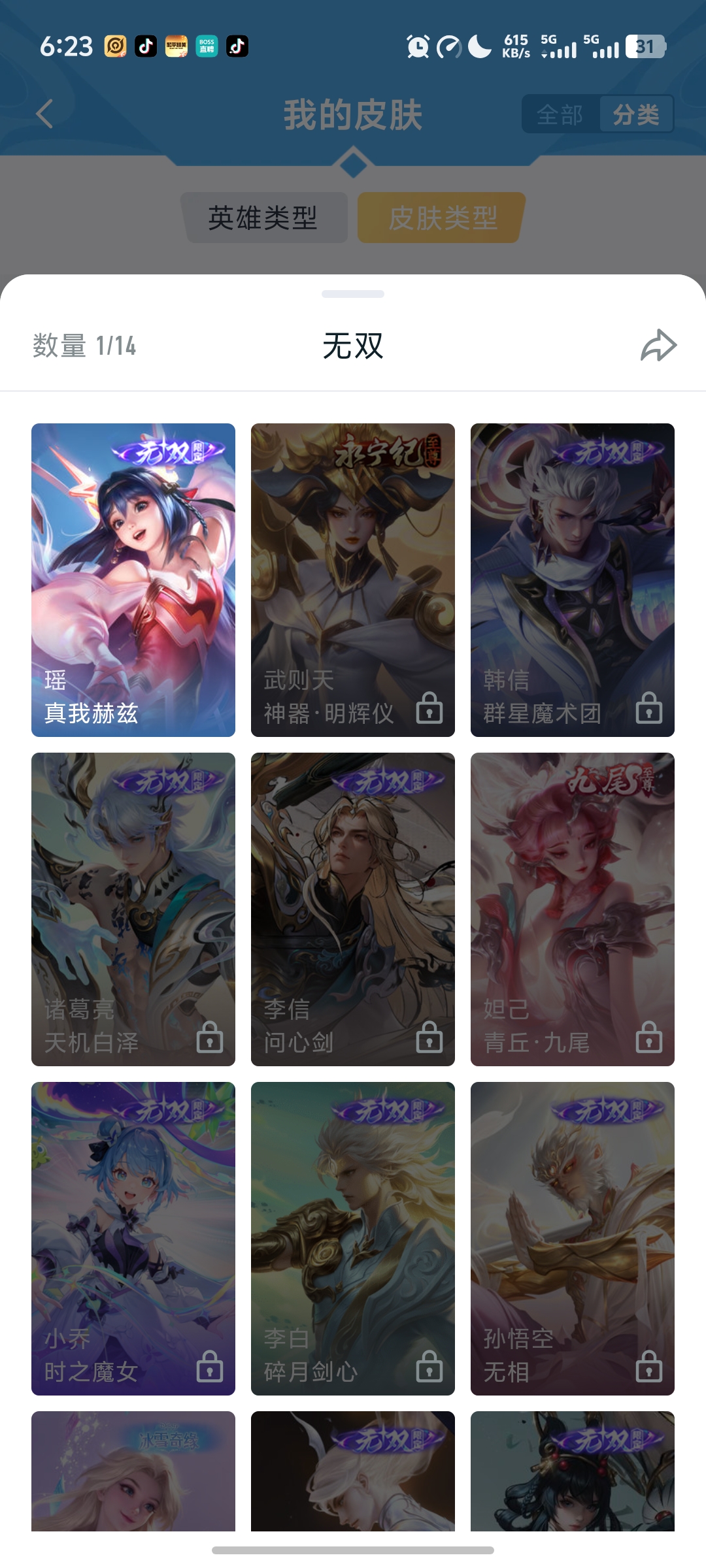Viewport: 706px width, 1568px height.
Task: Share the 无双 skin collection
Action: click(658, 345)
